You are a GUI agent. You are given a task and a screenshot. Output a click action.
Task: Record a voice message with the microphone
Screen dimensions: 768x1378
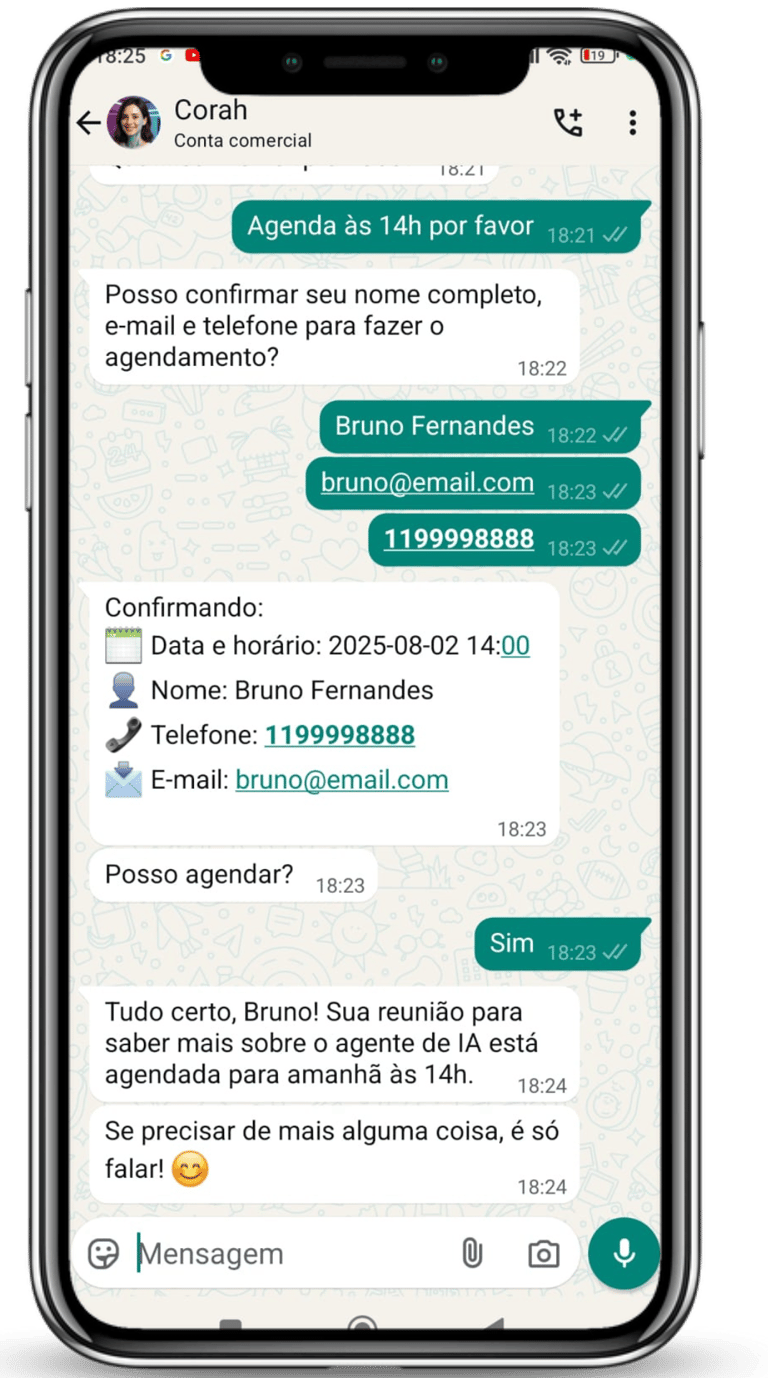point(625,1253)
